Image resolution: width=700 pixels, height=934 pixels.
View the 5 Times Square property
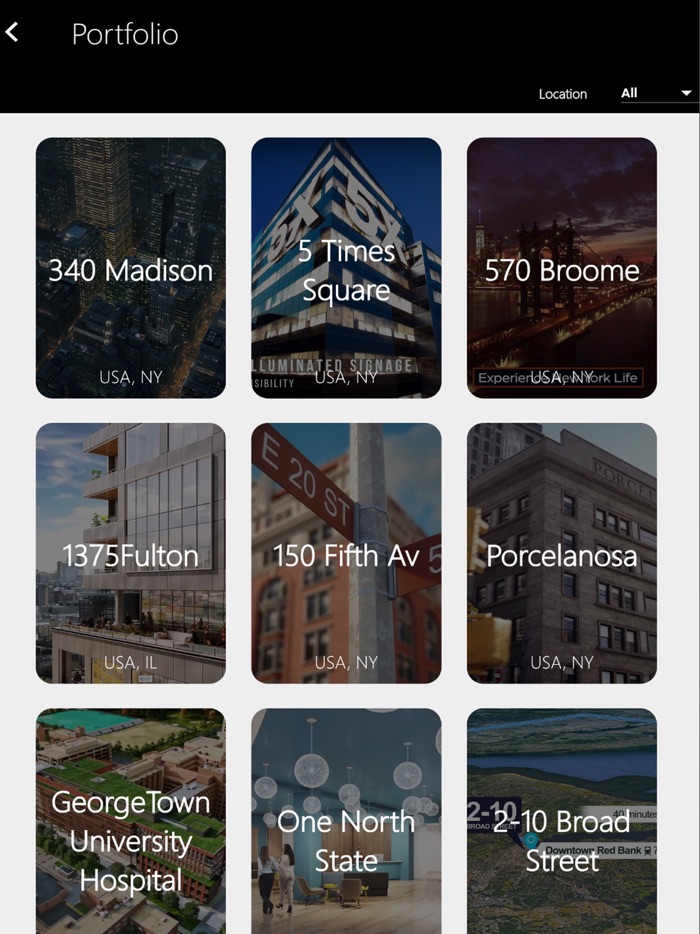point(346,268)
